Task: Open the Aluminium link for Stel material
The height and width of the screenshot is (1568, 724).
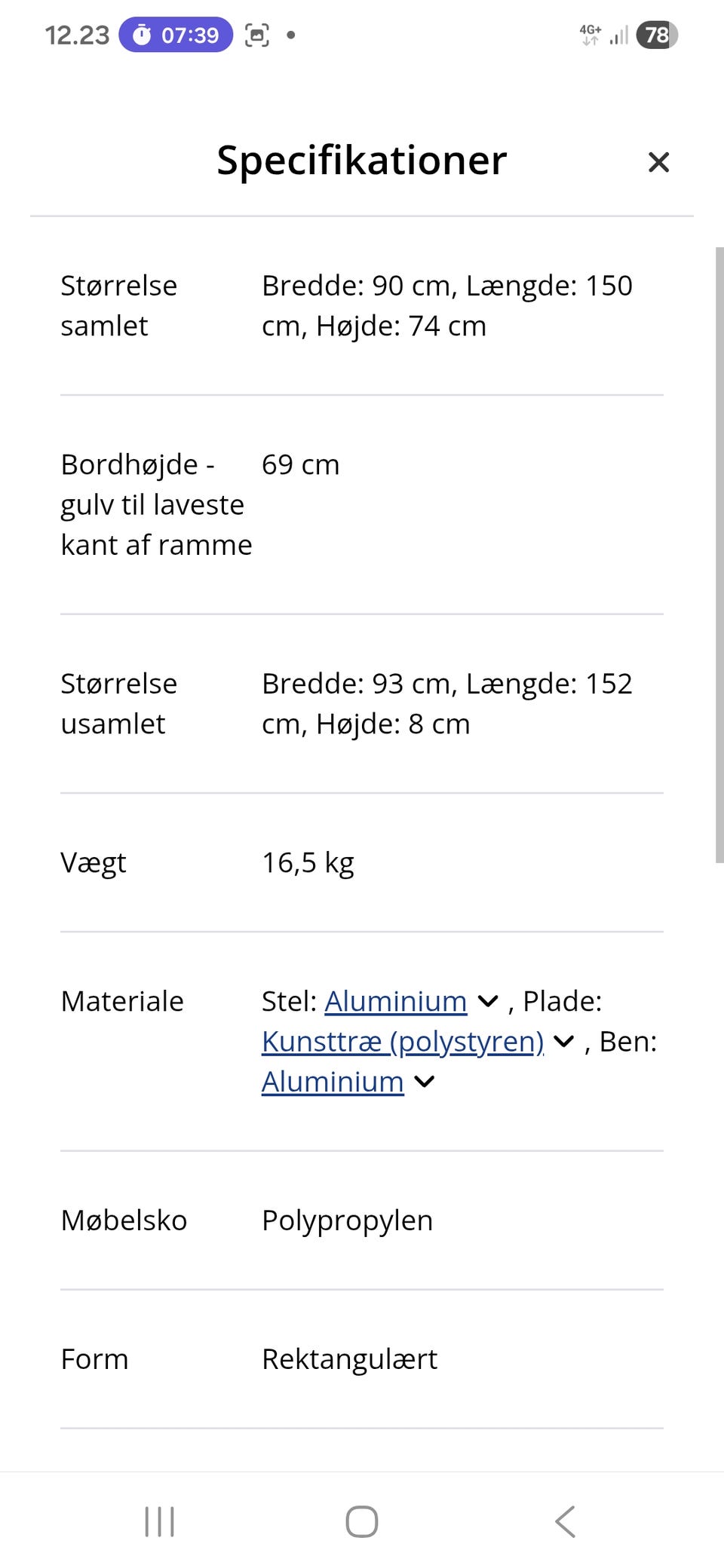Action: coord(394,1001)
